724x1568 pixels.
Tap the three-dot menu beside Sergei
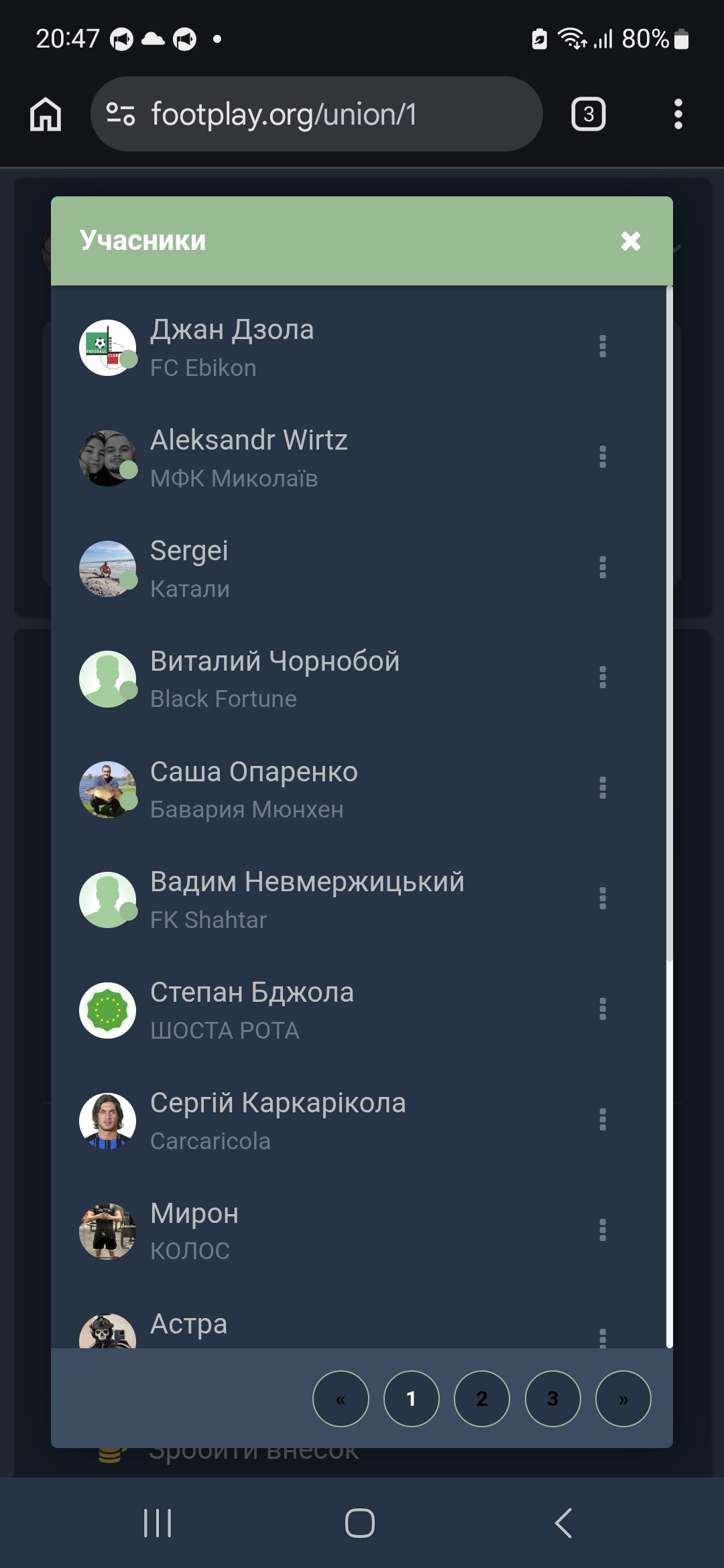(x=603, y=568)
